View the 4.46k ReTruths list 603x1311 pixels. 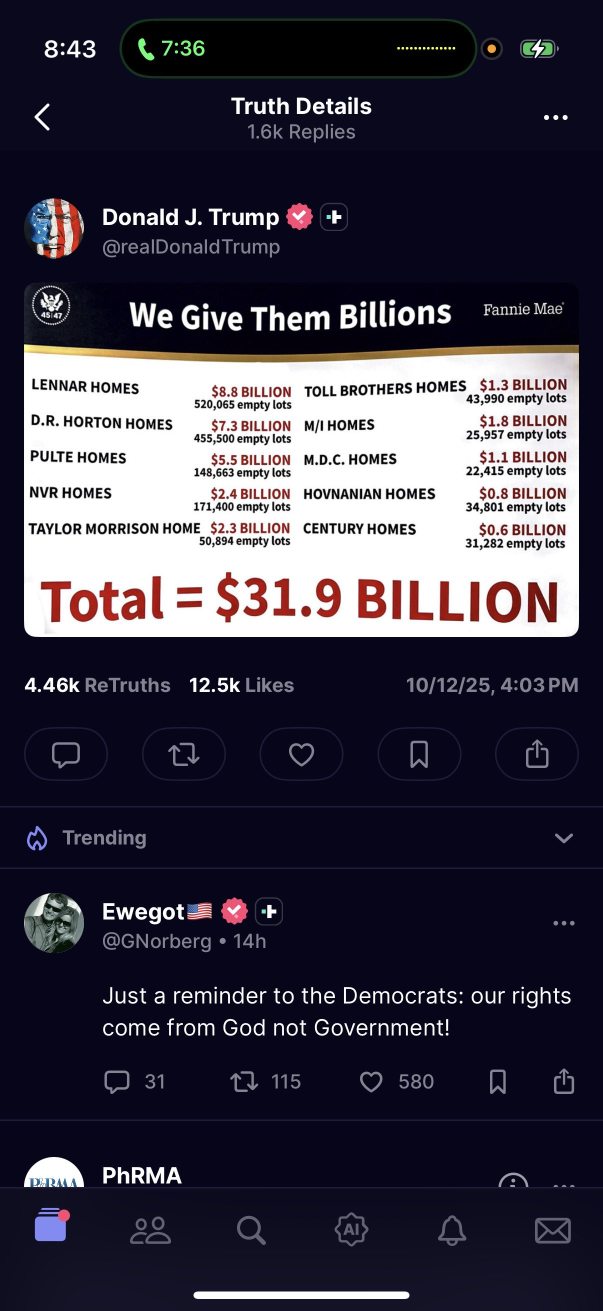97,685
